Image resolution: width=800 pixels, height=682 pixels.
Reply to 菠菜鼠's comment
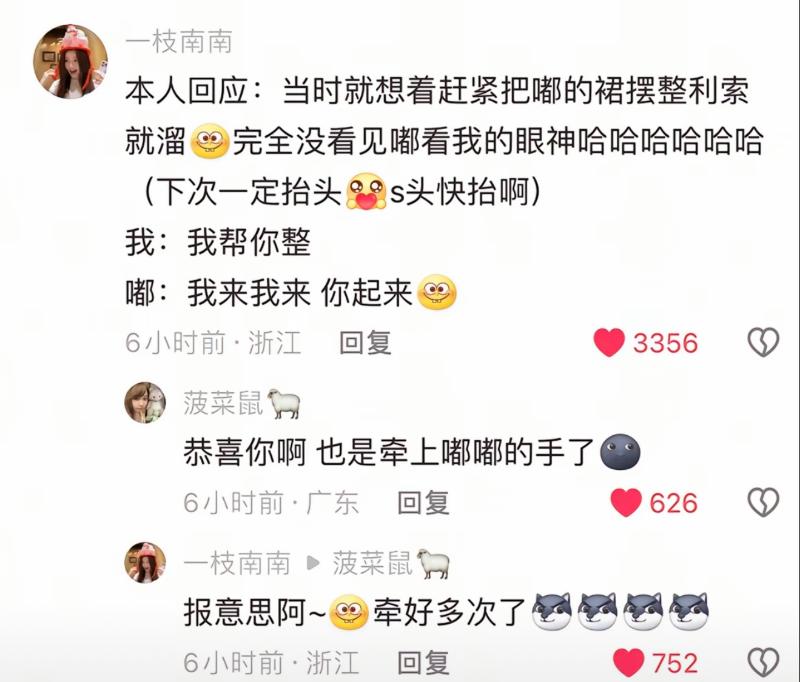[x=423, y=502]
